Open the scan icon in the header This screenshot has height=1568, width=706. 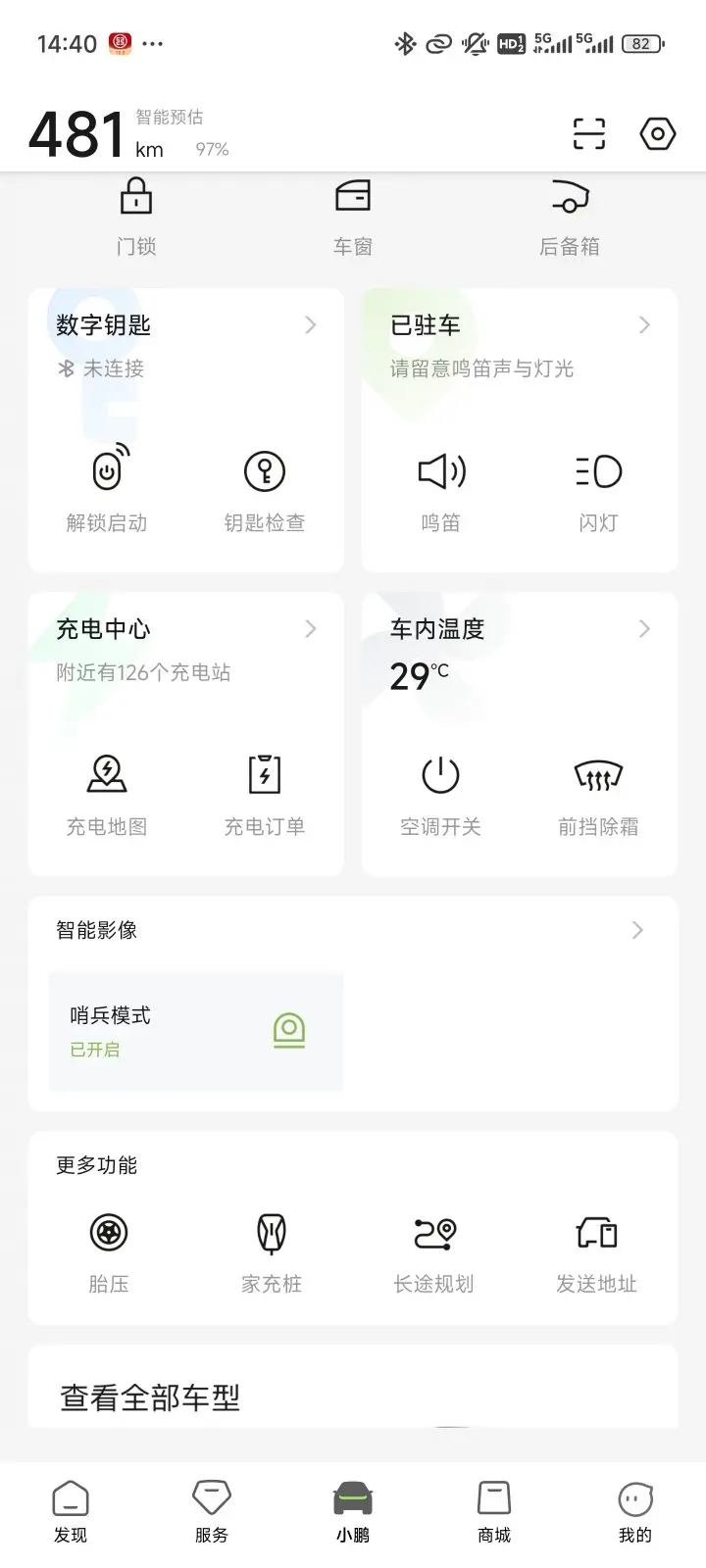point(589,133)
